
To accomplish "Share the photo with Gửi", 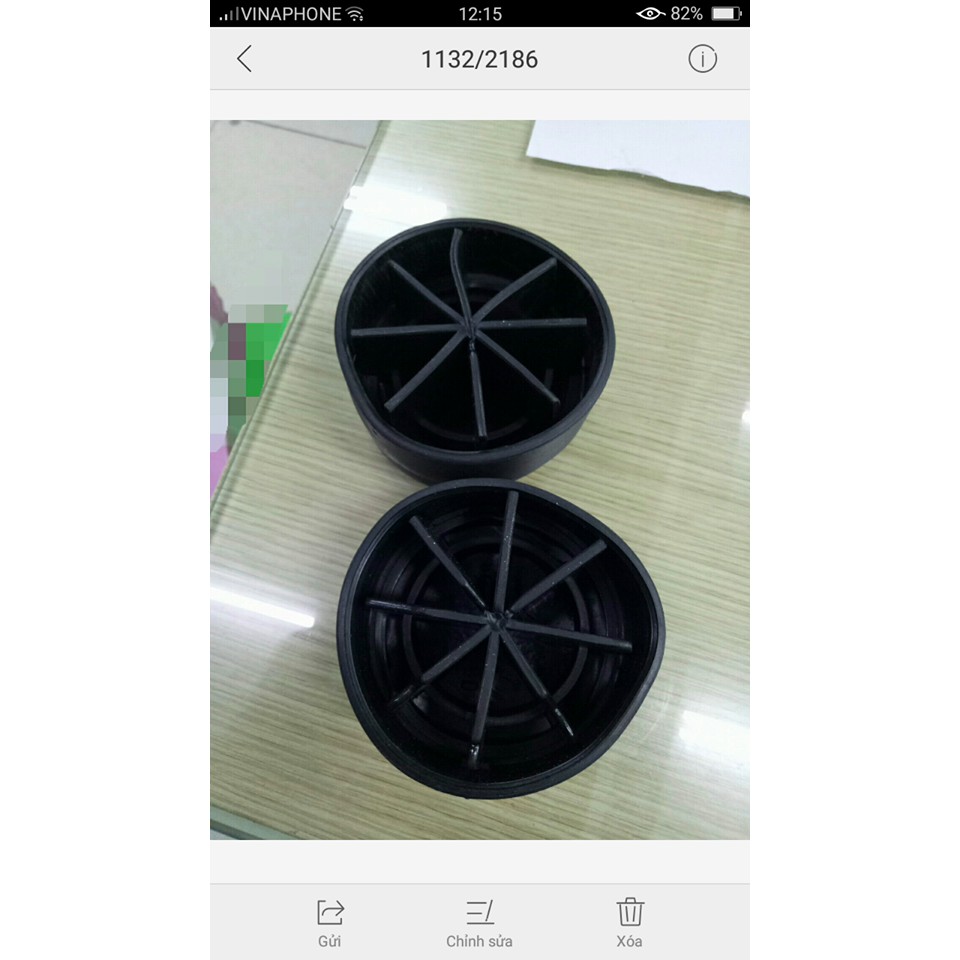I will (x=330, y=922).
